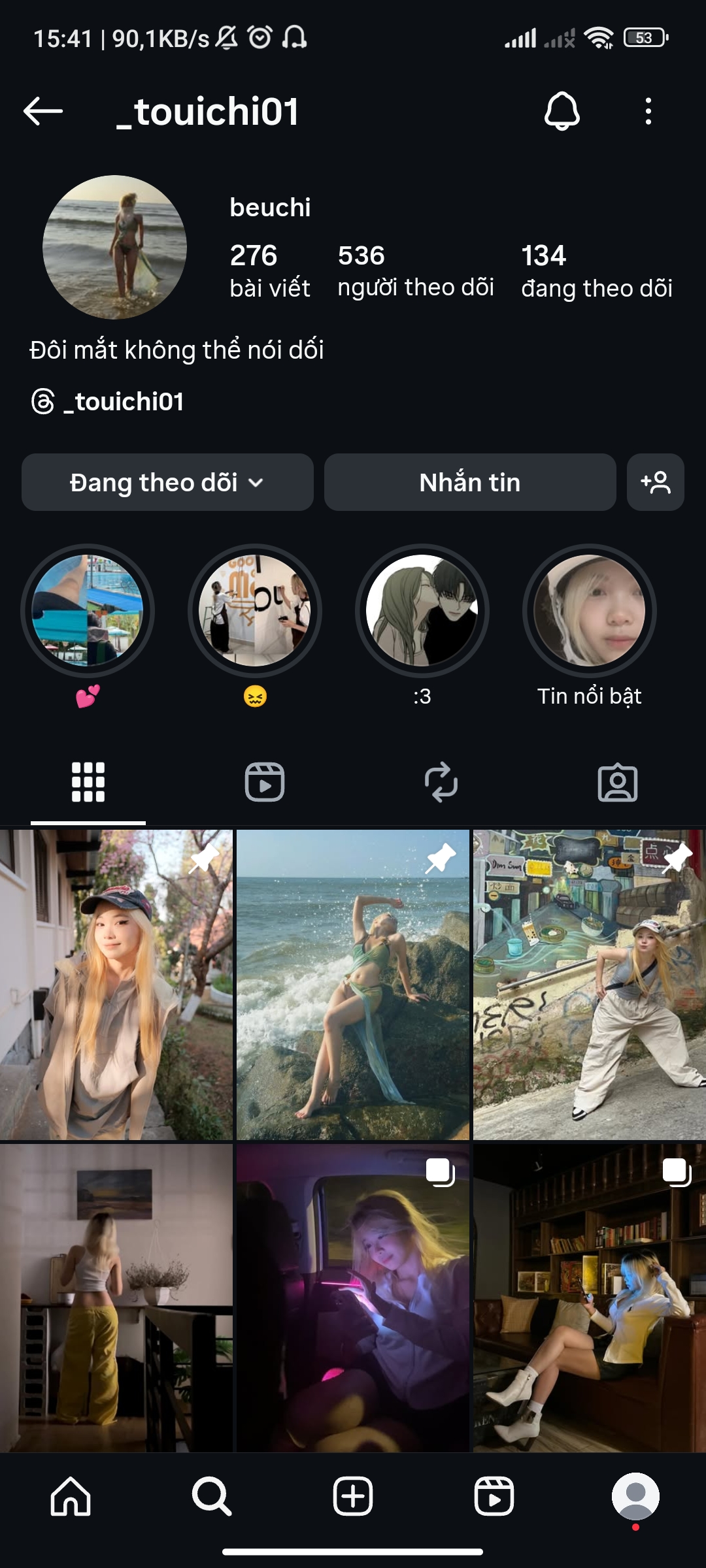Open the Search and explore tab

212,1495
